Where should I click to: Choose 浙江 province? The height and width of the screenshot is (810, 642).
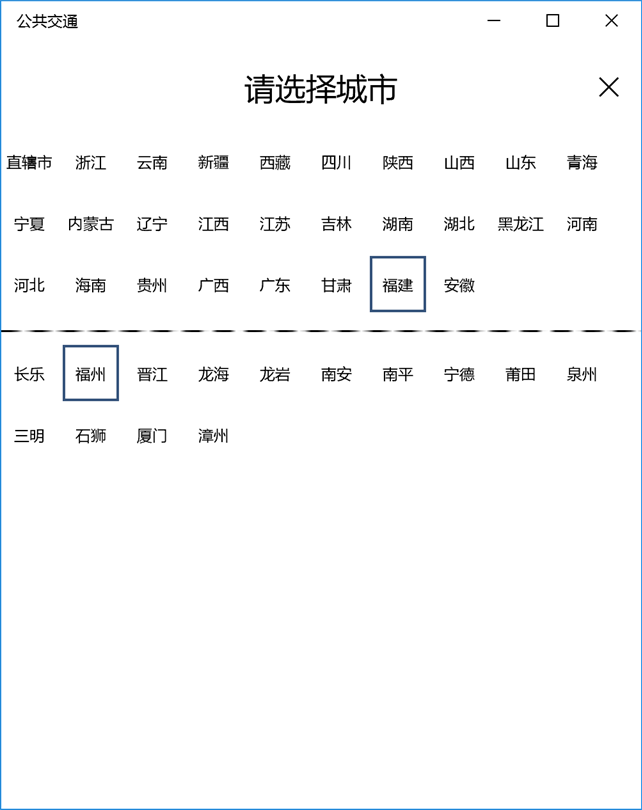tap(91, 163)
